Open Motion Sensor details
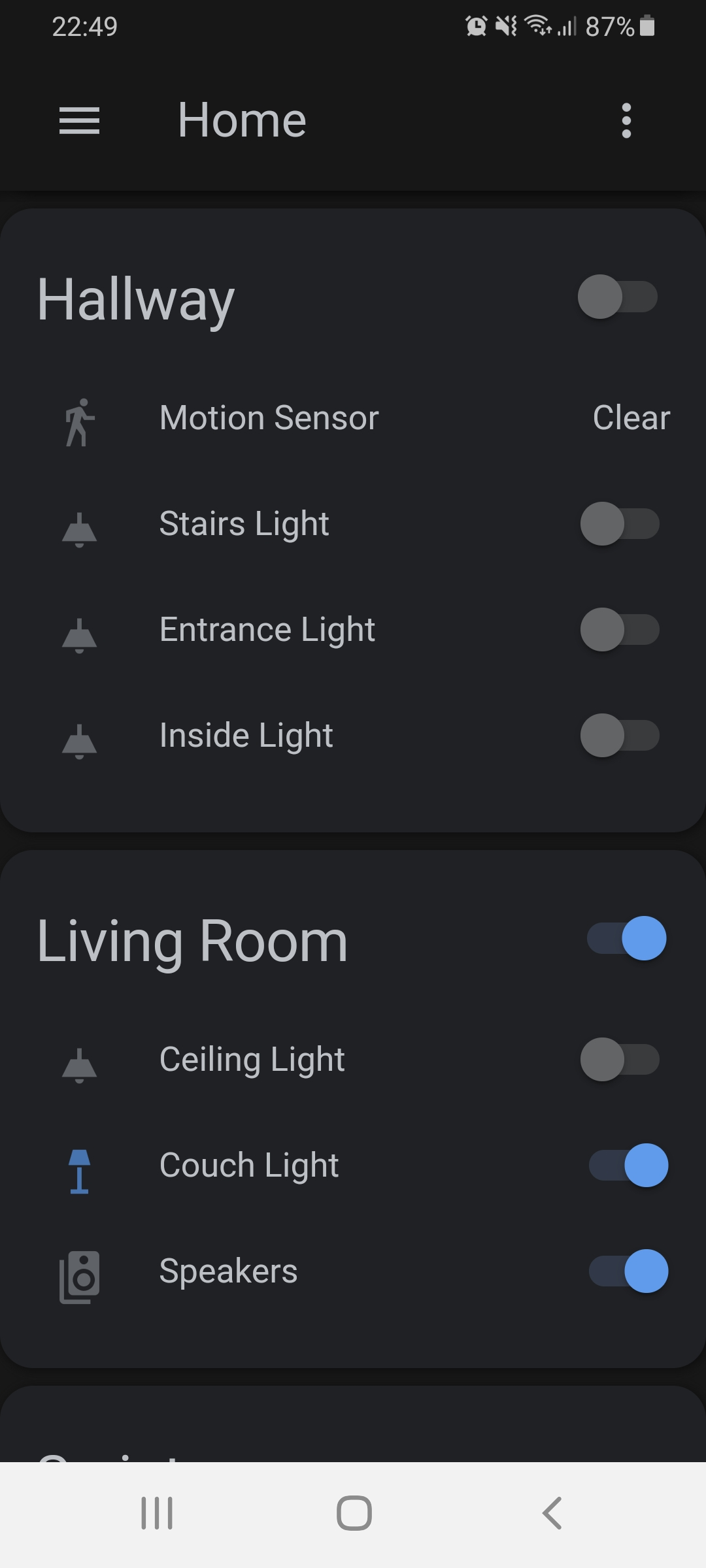Image resolution: width=706 pixels, height=1568 pixels. pos(269,418)
